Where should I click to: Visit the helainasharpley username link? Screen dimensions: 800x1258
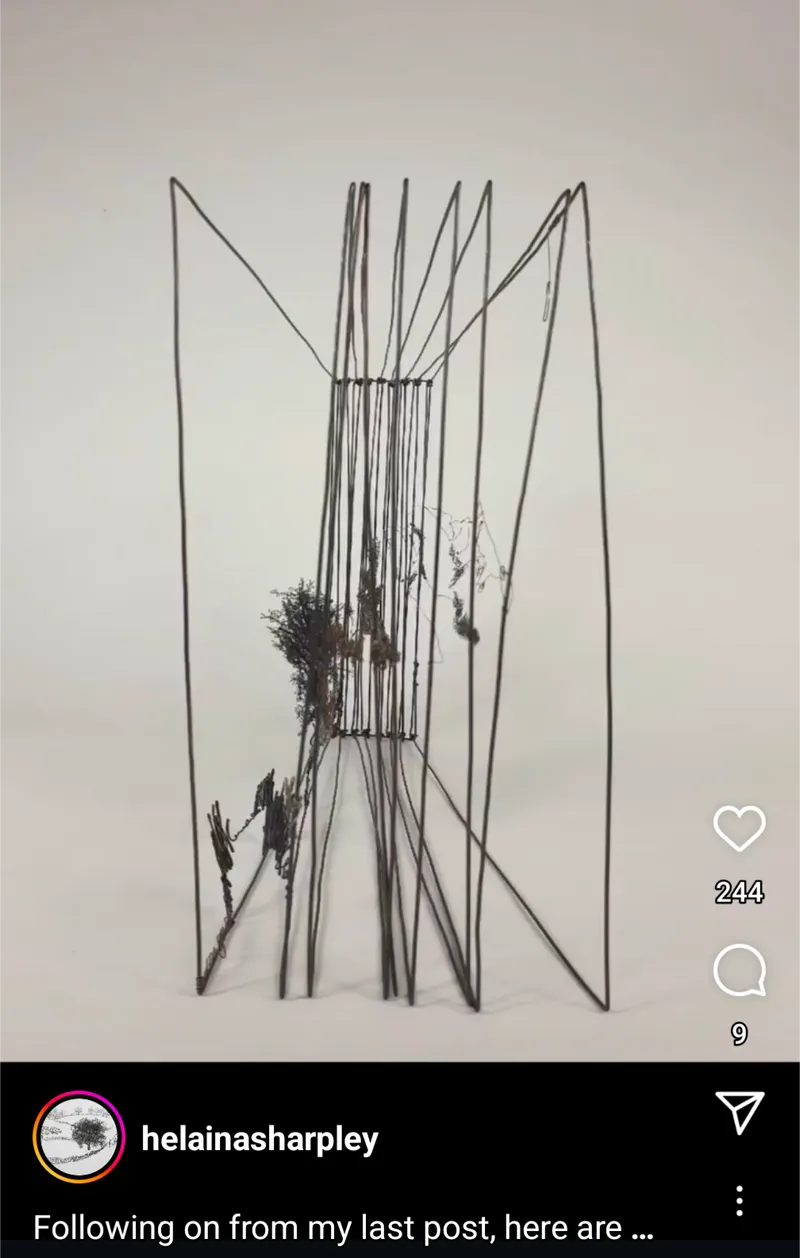tap(260, 1139)
